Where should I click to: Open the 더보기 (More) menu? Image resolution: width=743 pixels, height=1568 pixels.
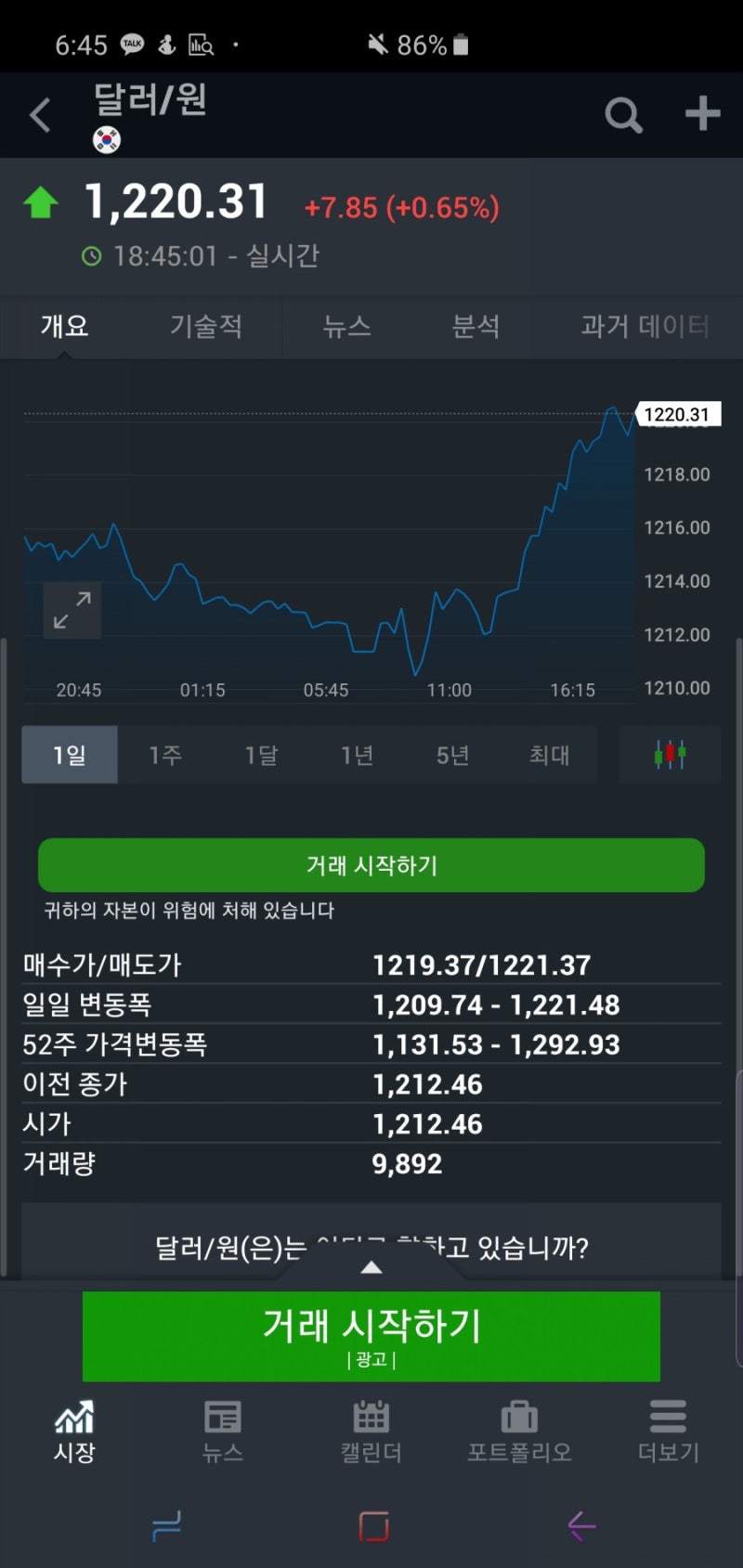tap(668, 1430)
